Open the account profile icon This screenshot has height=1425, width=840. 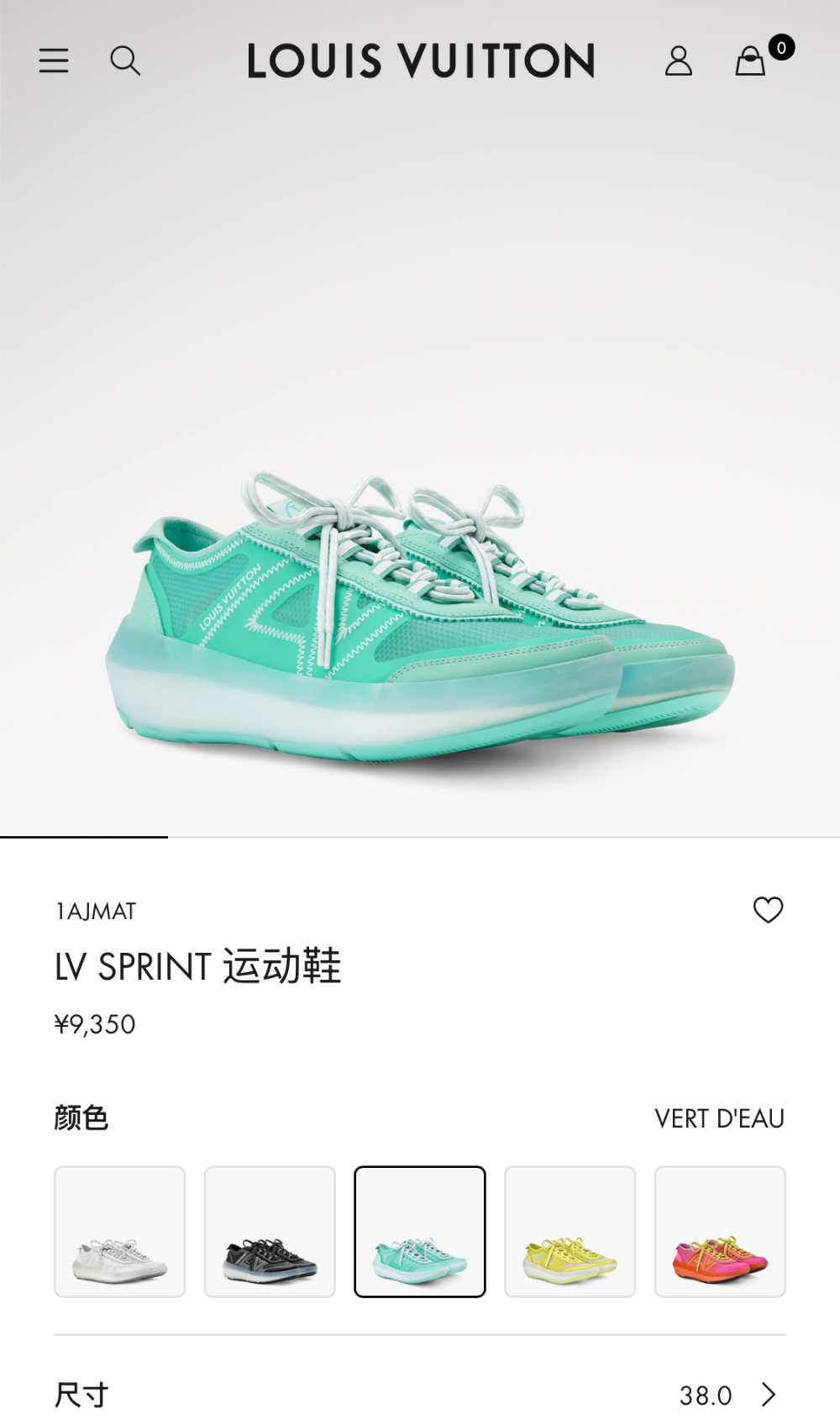pyautogui.click(x=679, y=60)
